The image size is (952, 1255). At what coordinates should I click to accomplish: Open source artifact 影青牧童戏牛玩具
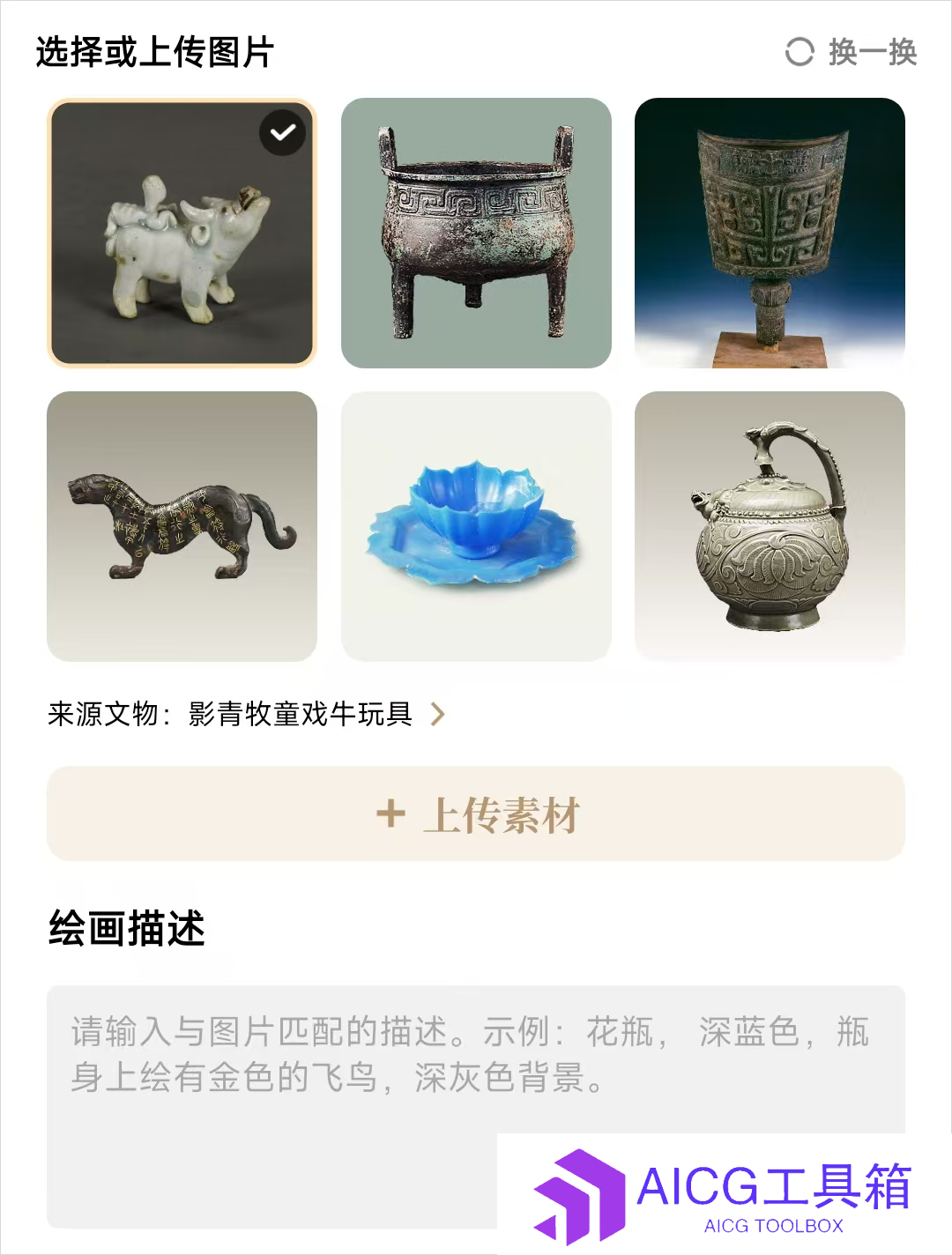300,714
